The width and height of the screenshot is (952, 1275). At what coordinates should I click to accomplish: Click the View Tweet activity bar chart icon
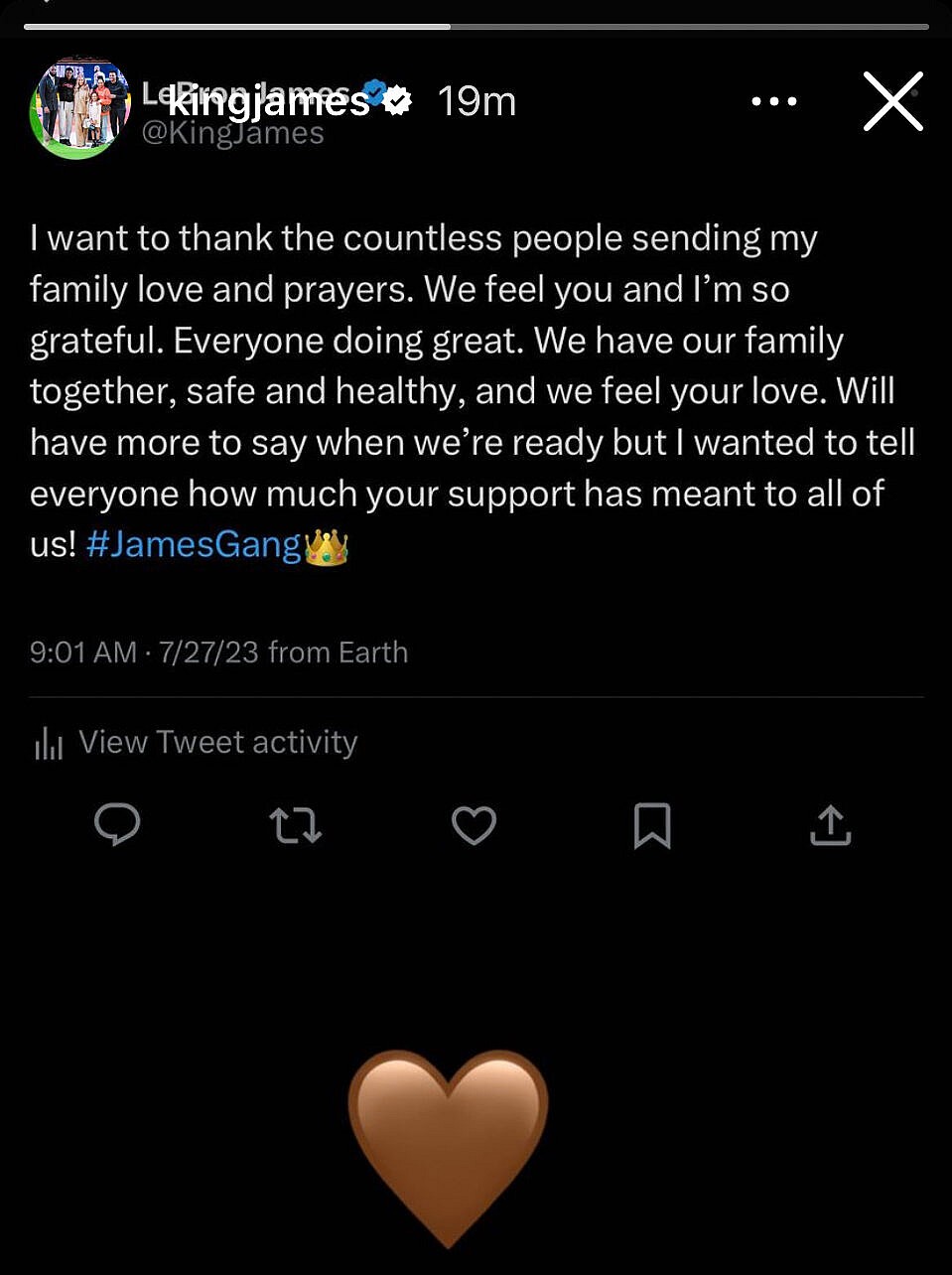tap(49, 742)
